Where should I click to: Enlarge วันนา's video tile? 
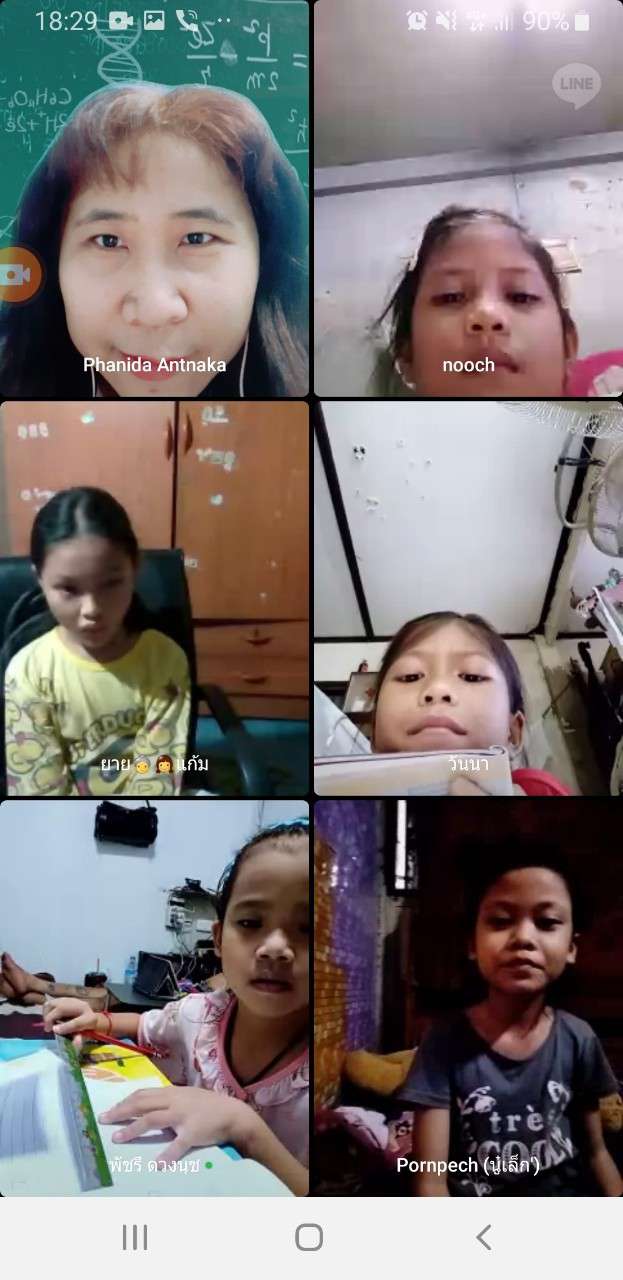point(468,598)
